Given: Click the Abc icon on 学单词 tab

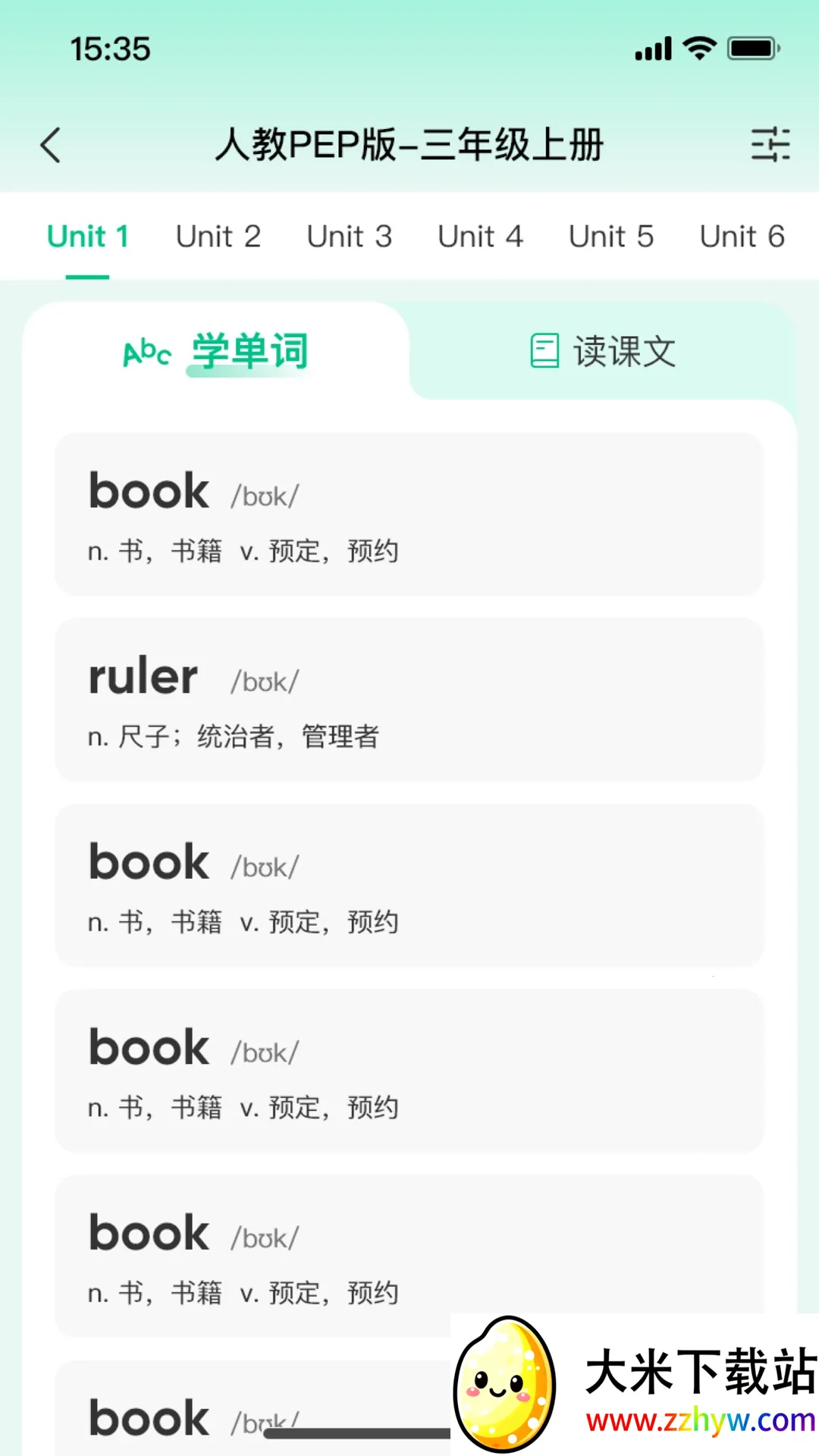Looking at the screenshot, I should click(146, 350).
